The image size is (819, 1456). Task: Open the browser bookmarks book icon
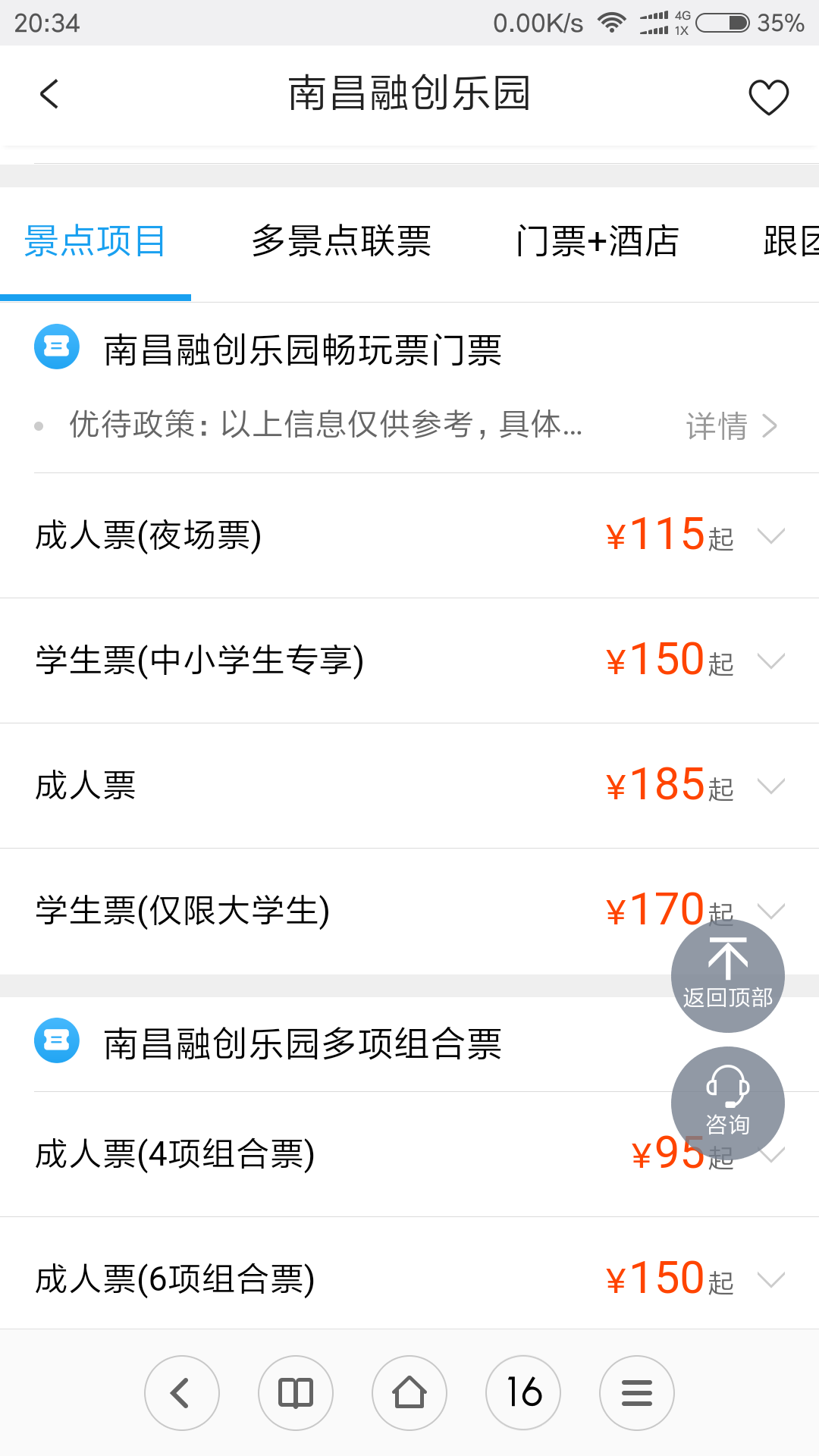(296, 1393)
